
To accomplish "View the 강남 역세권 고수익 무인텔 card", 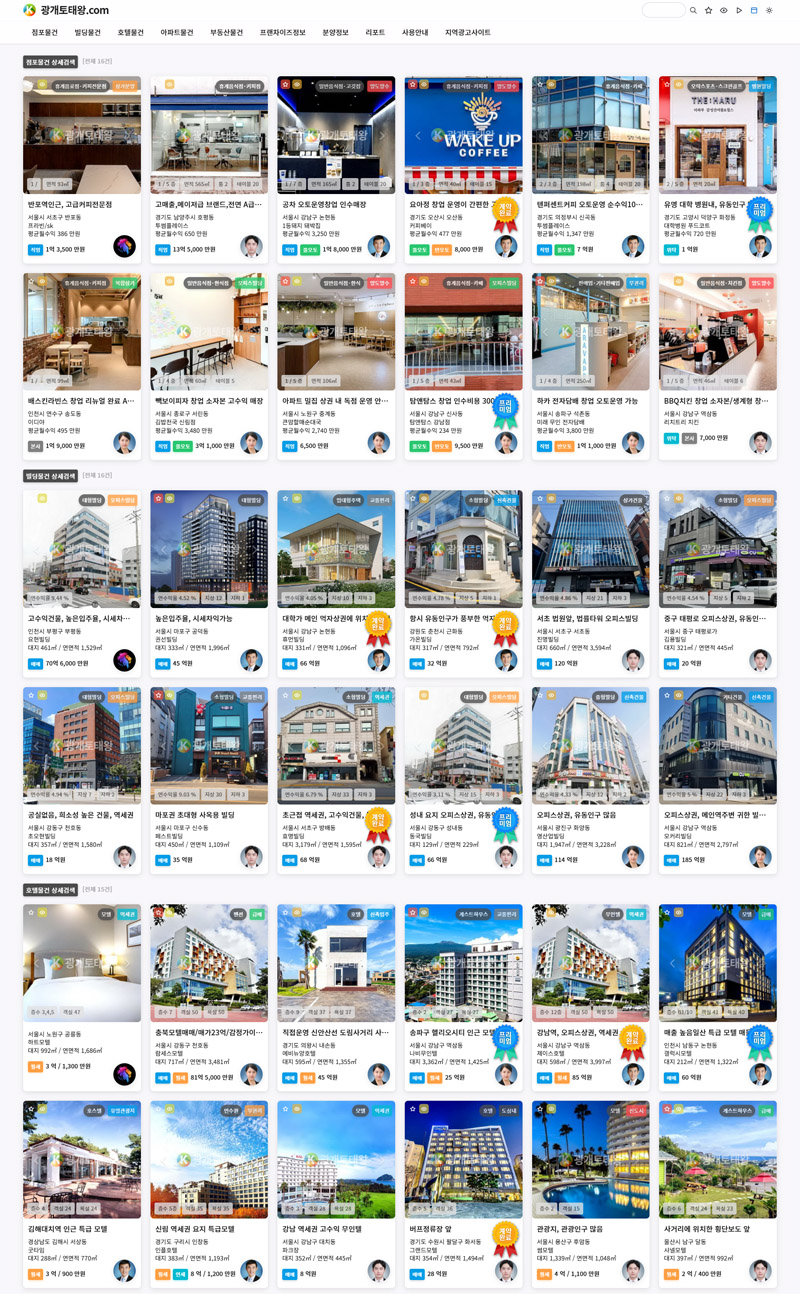I will pos(336,1194).
